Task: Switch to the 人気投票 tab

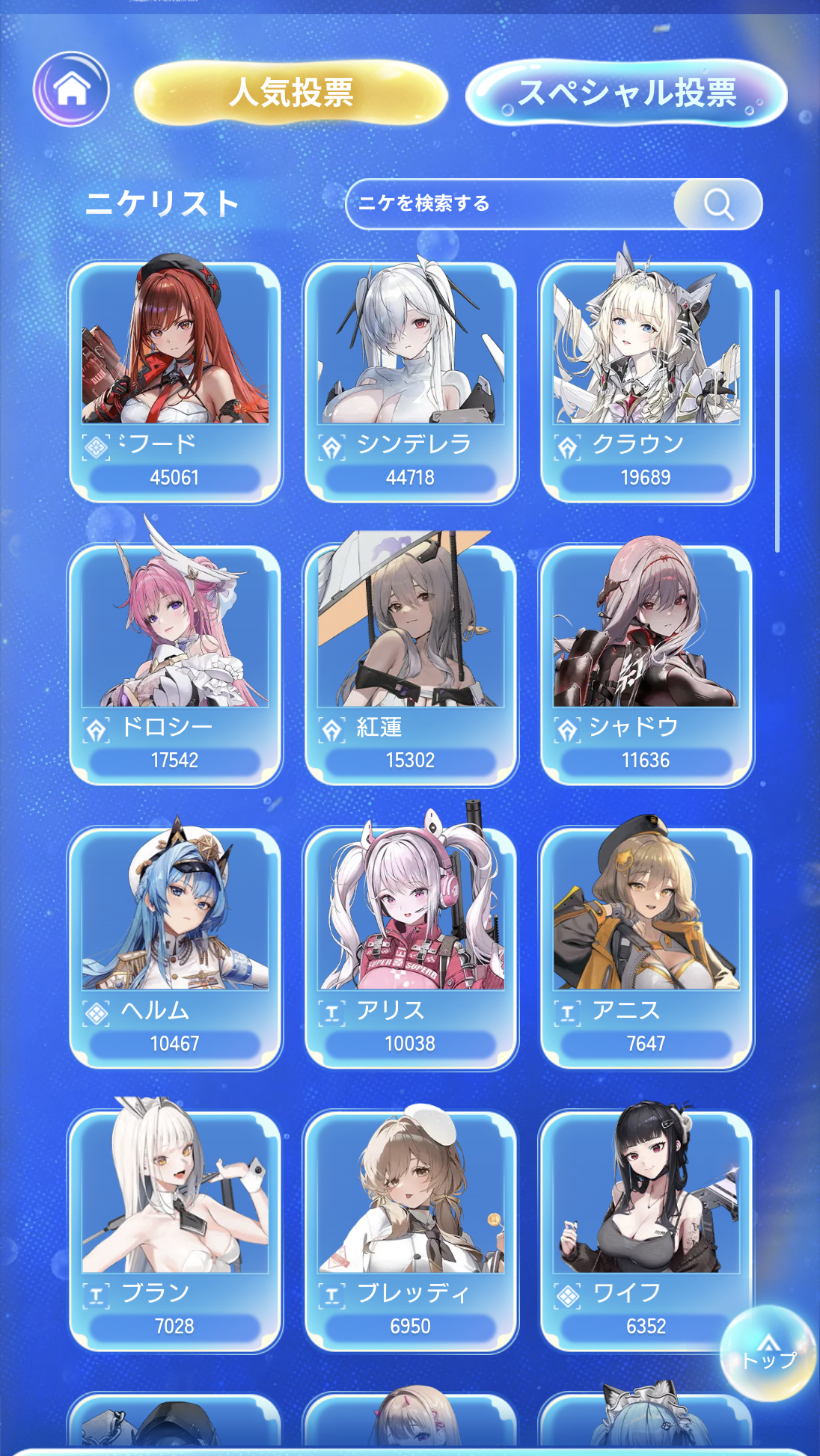Action: pyautogui.click(x=290, y=93)
